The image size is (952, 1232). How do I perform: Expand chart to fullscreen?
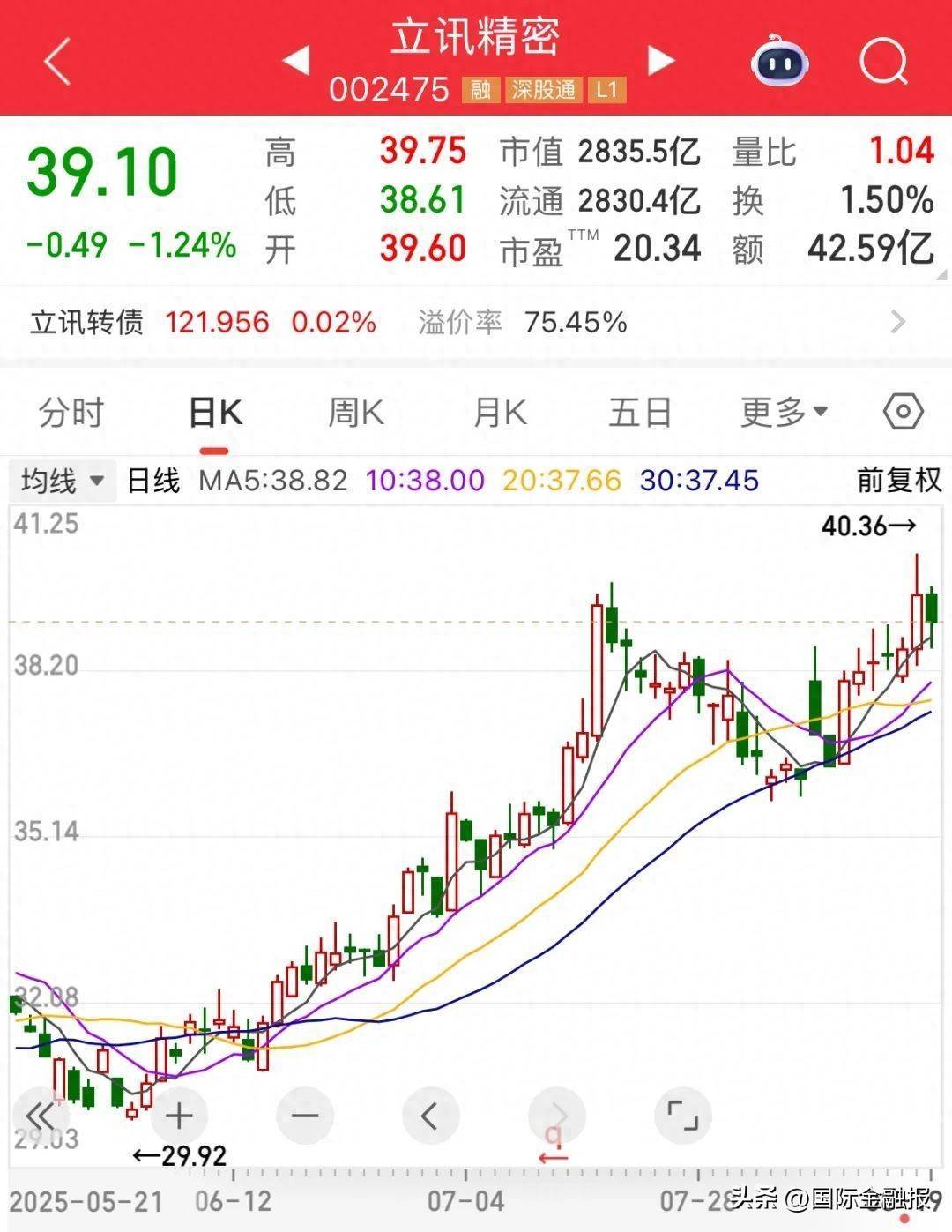click(x=683, y=1116)
